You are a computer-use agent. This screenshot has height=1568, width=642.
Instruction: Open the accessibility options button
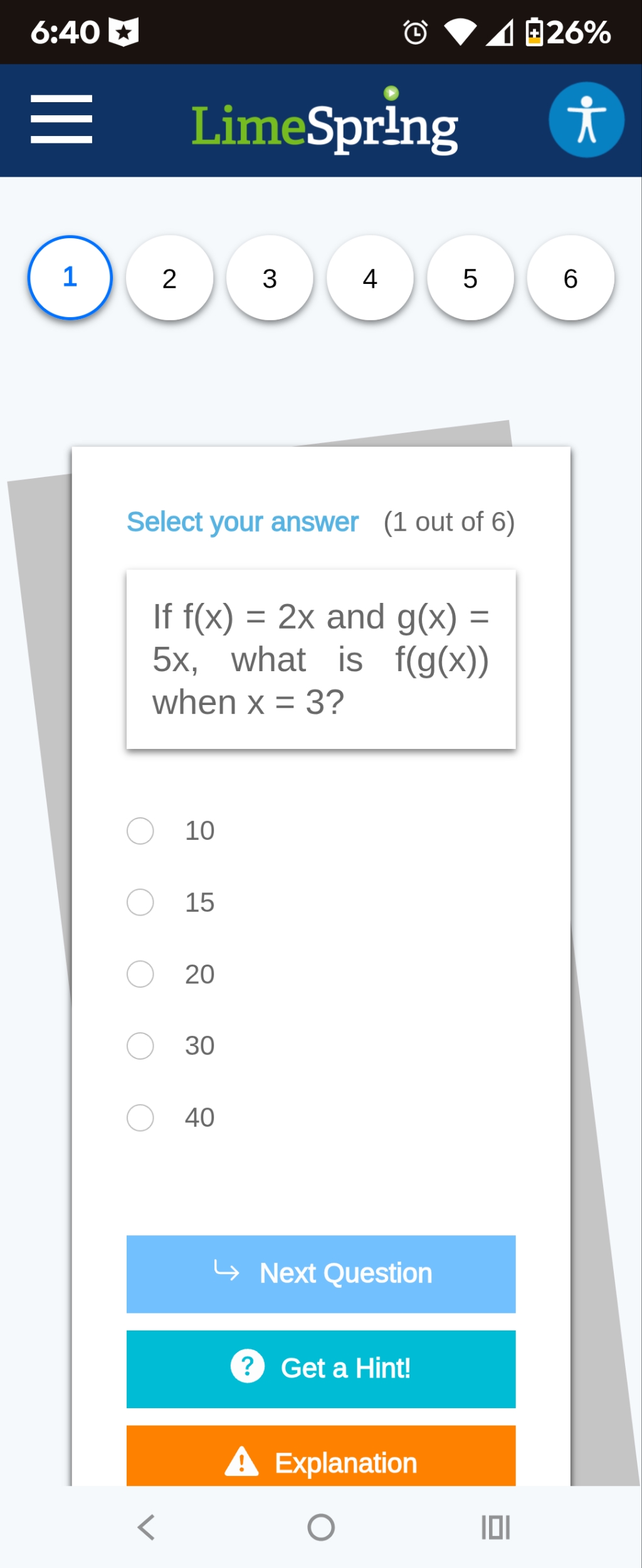click(x=586, y=120)
